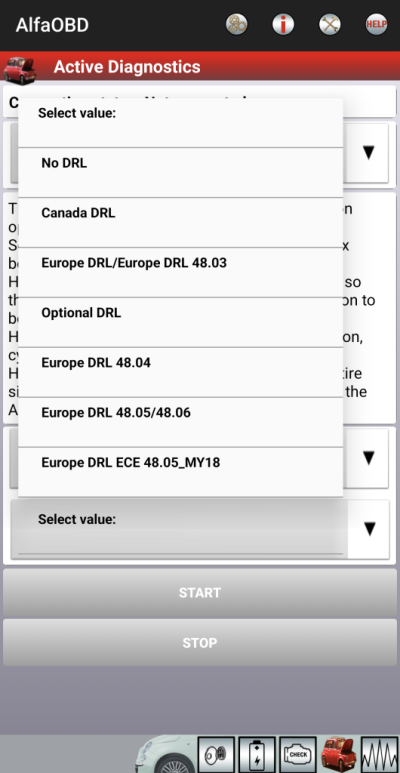
Task: Pick Europe DRL ECE 48.05_MY18
Action: click(181, 472)
